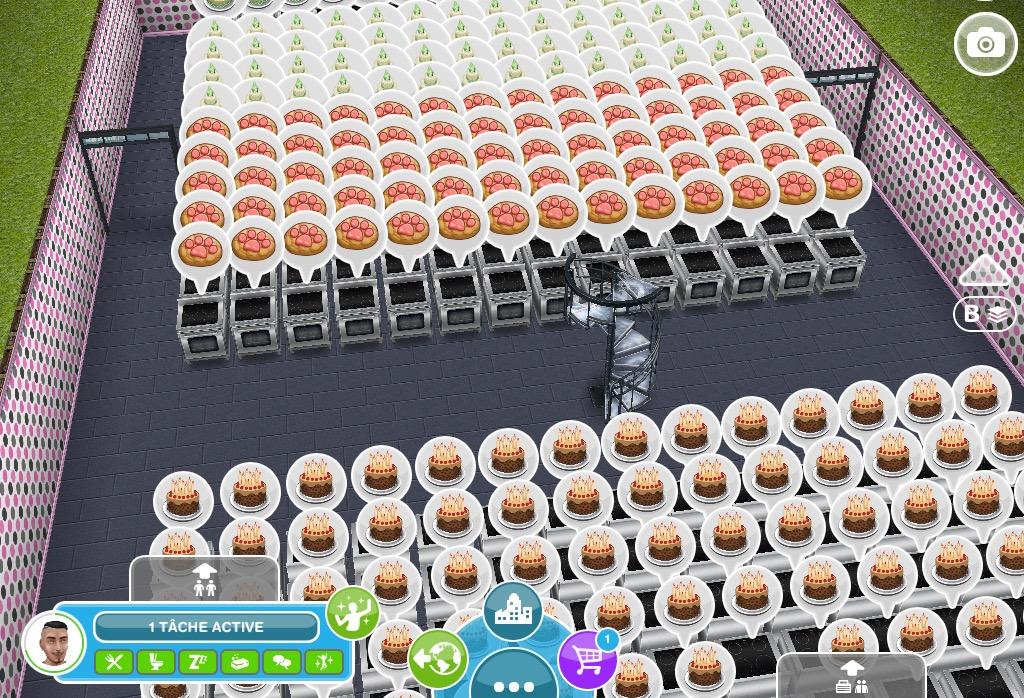This screenshot has width=1024, height=698.
Task: Take a snapshot with the camera button
Action: click(x=985, y=43)
